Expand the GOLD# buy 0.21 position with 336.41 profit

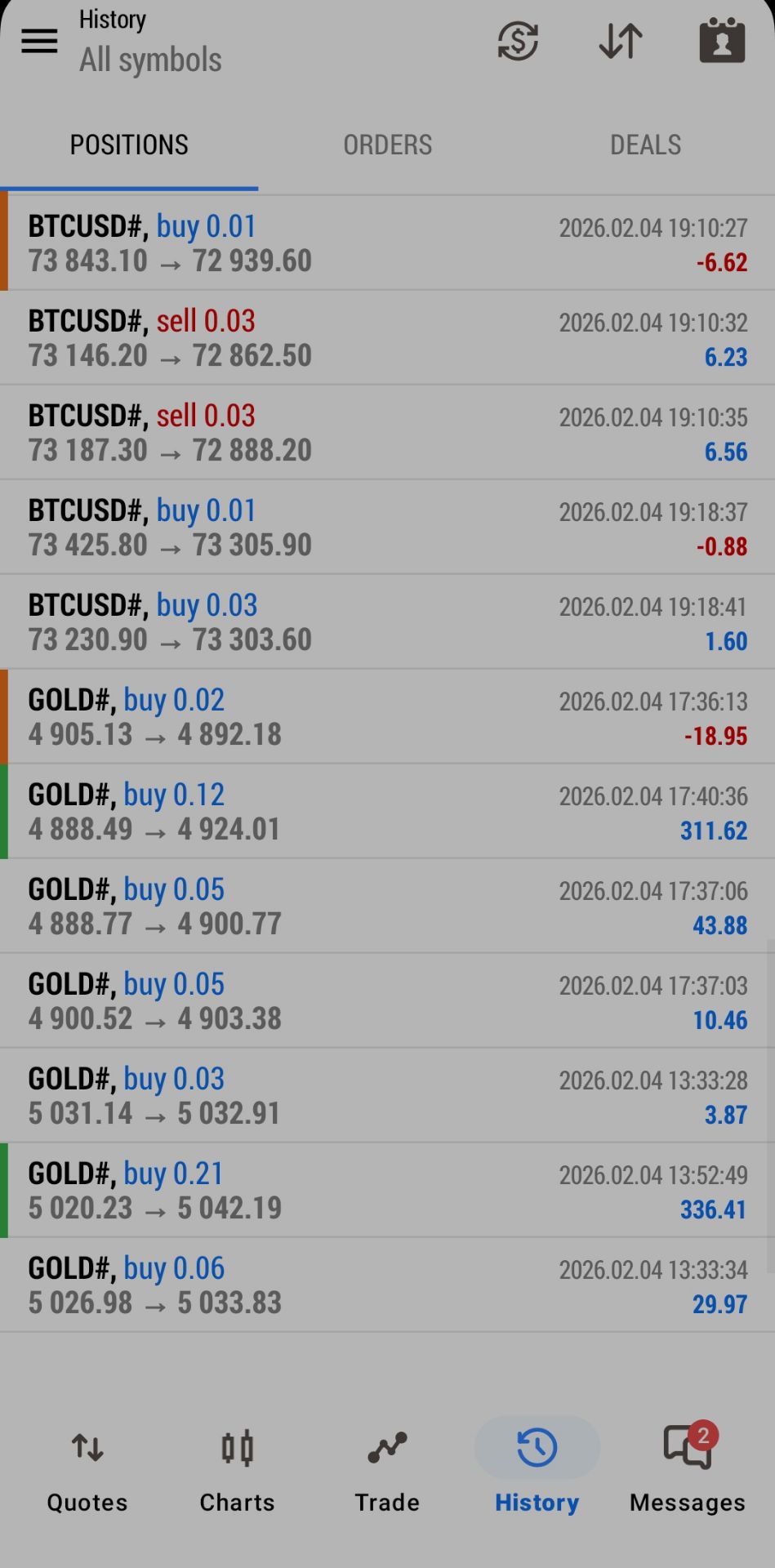coord(387,1191)
